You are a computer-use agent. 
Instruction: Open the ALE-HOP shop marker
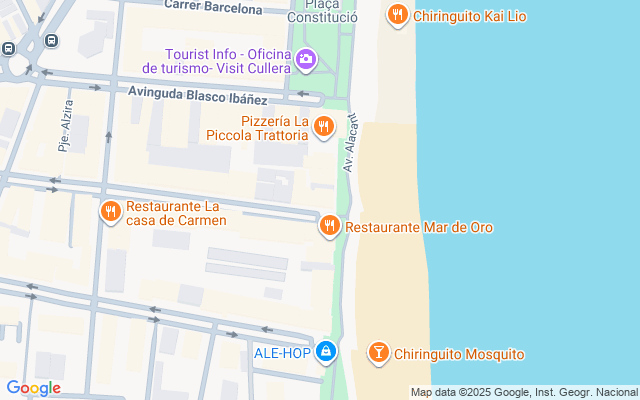pos(326,352)
